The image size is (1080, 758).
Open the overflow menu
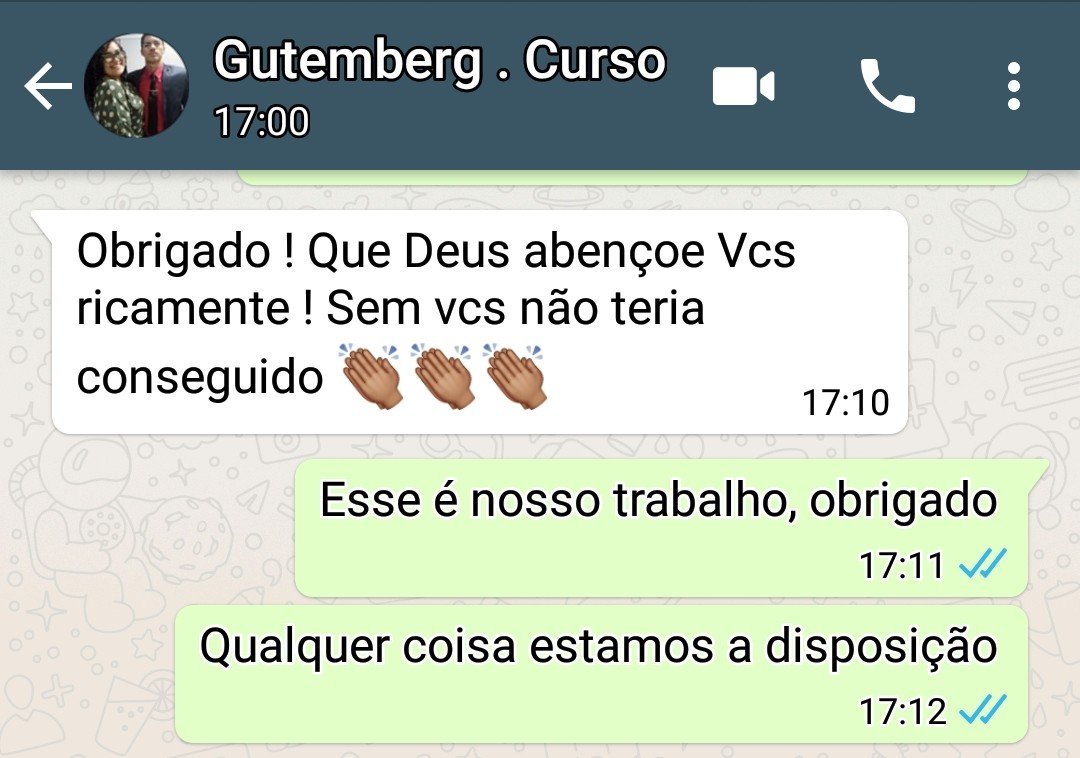pyautogui.click(x=1014, y=87)
